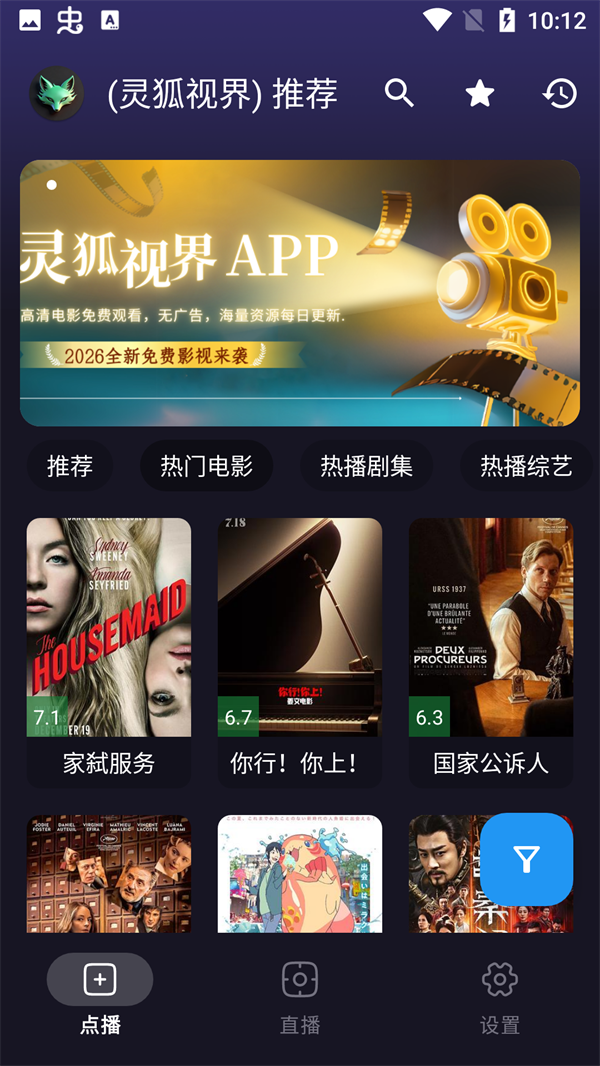Select the 热门电影 chip
Screen dimensions: 600x1066
pos(206,466)
